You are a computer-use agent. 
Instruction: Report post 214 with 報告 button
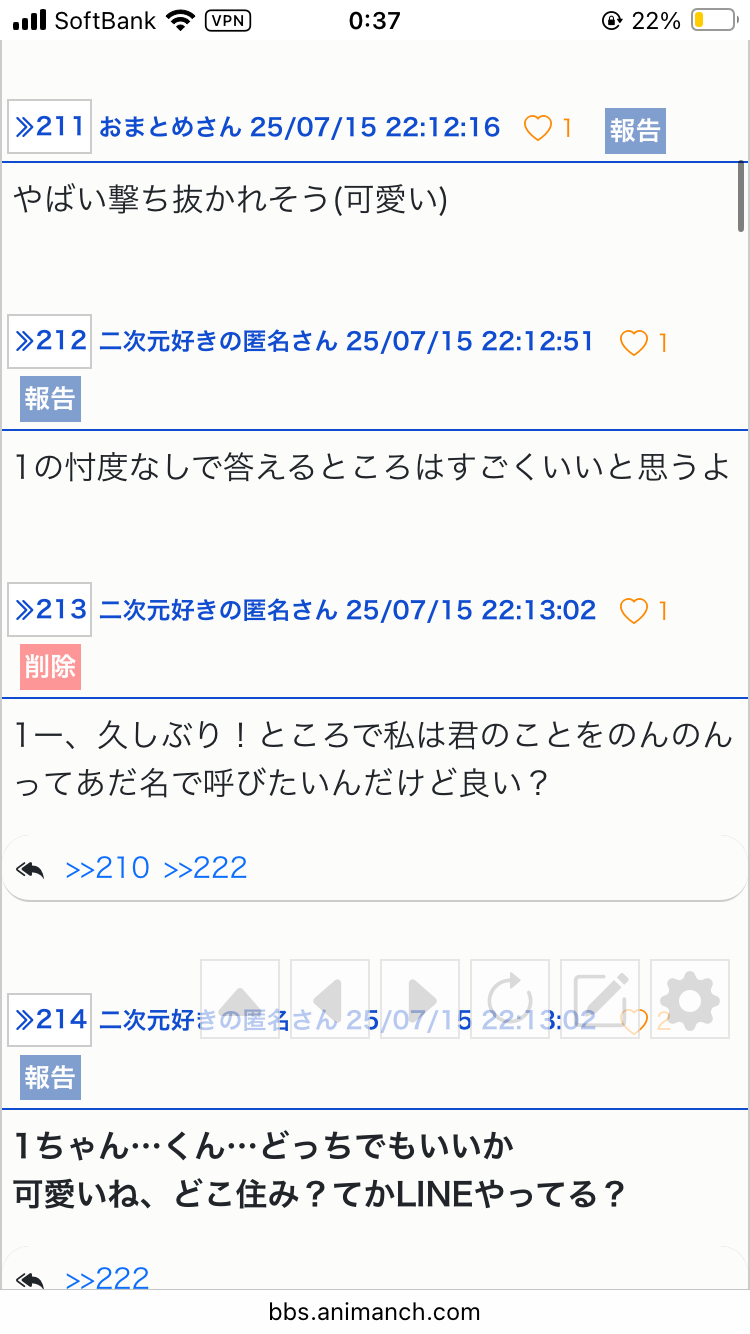50,1077
